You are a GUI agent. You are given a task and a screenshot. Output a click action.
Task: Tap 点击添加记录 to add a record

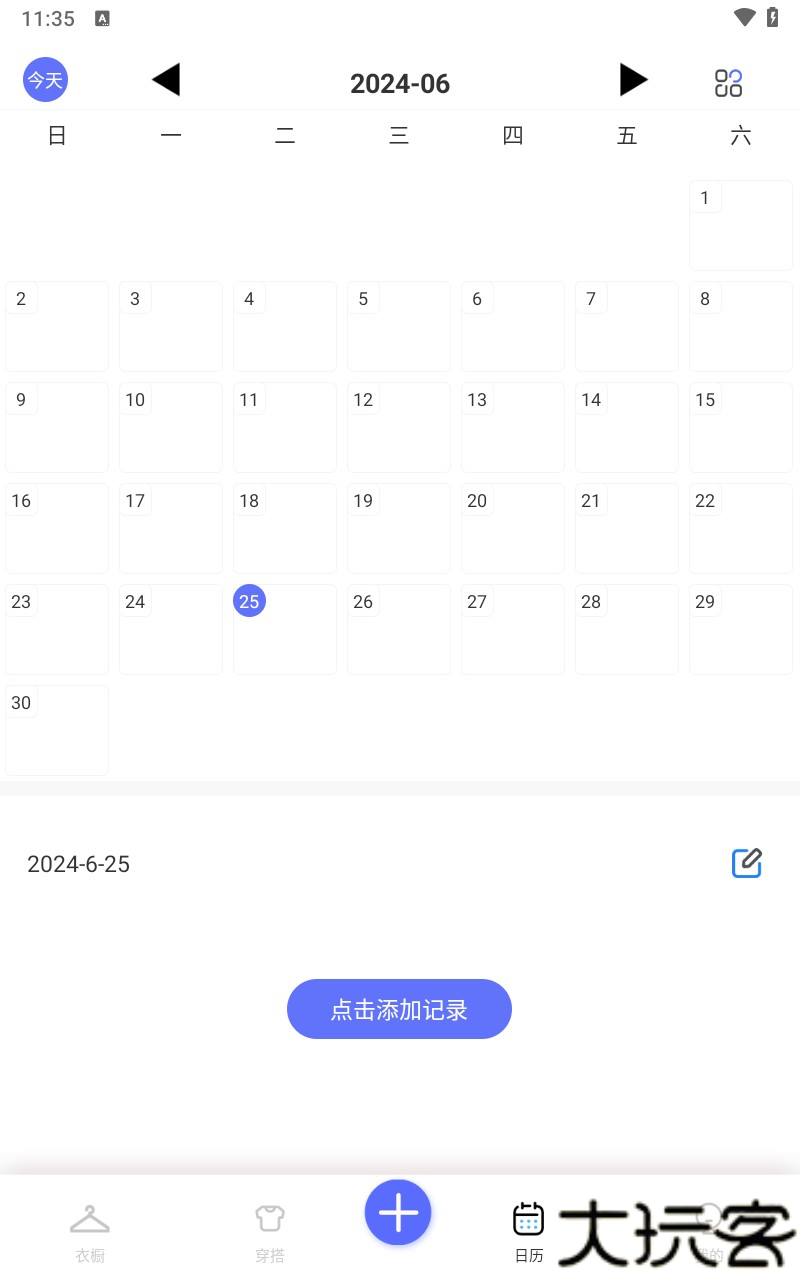pos(399,1009)
